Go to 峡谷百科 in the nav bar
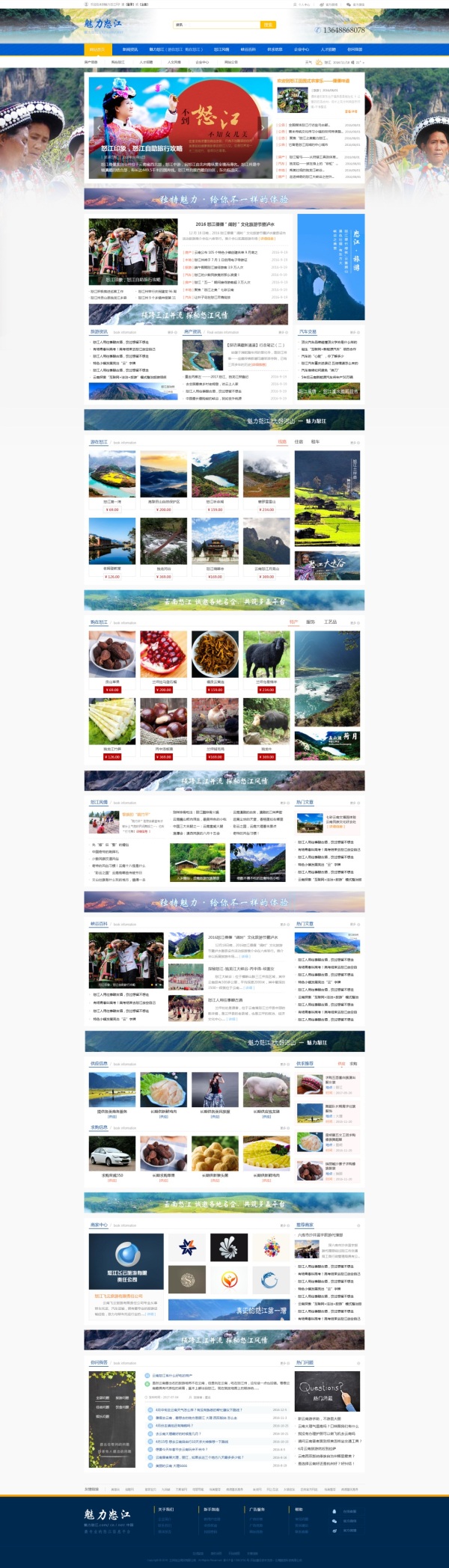The width and height of the screenshot is (449, 1568). [248, 49]
